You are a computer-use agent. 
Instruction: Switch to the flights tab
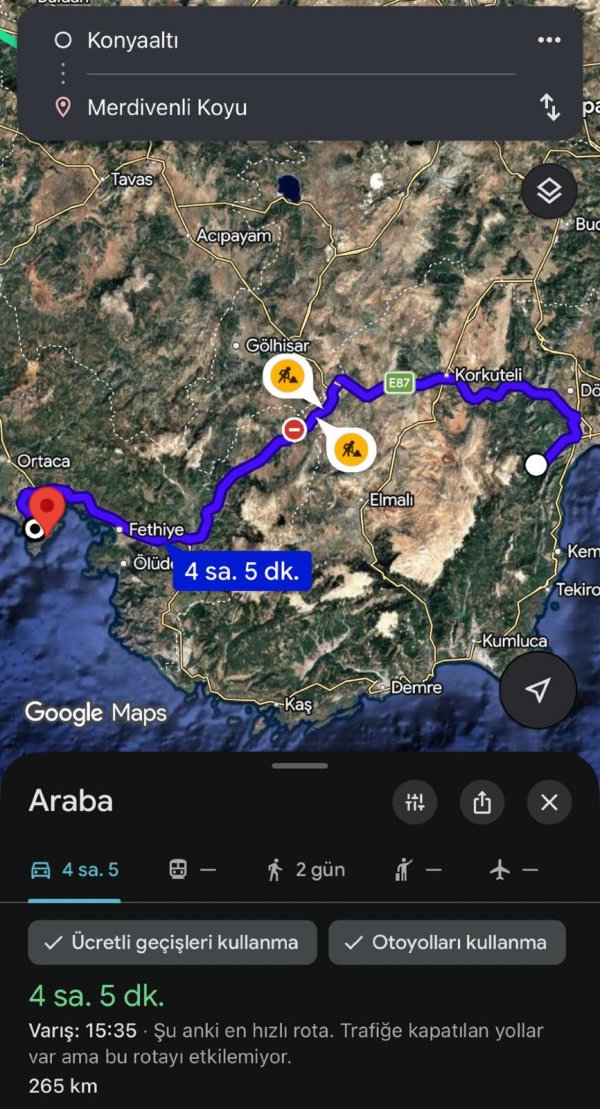tap(513, 870)
